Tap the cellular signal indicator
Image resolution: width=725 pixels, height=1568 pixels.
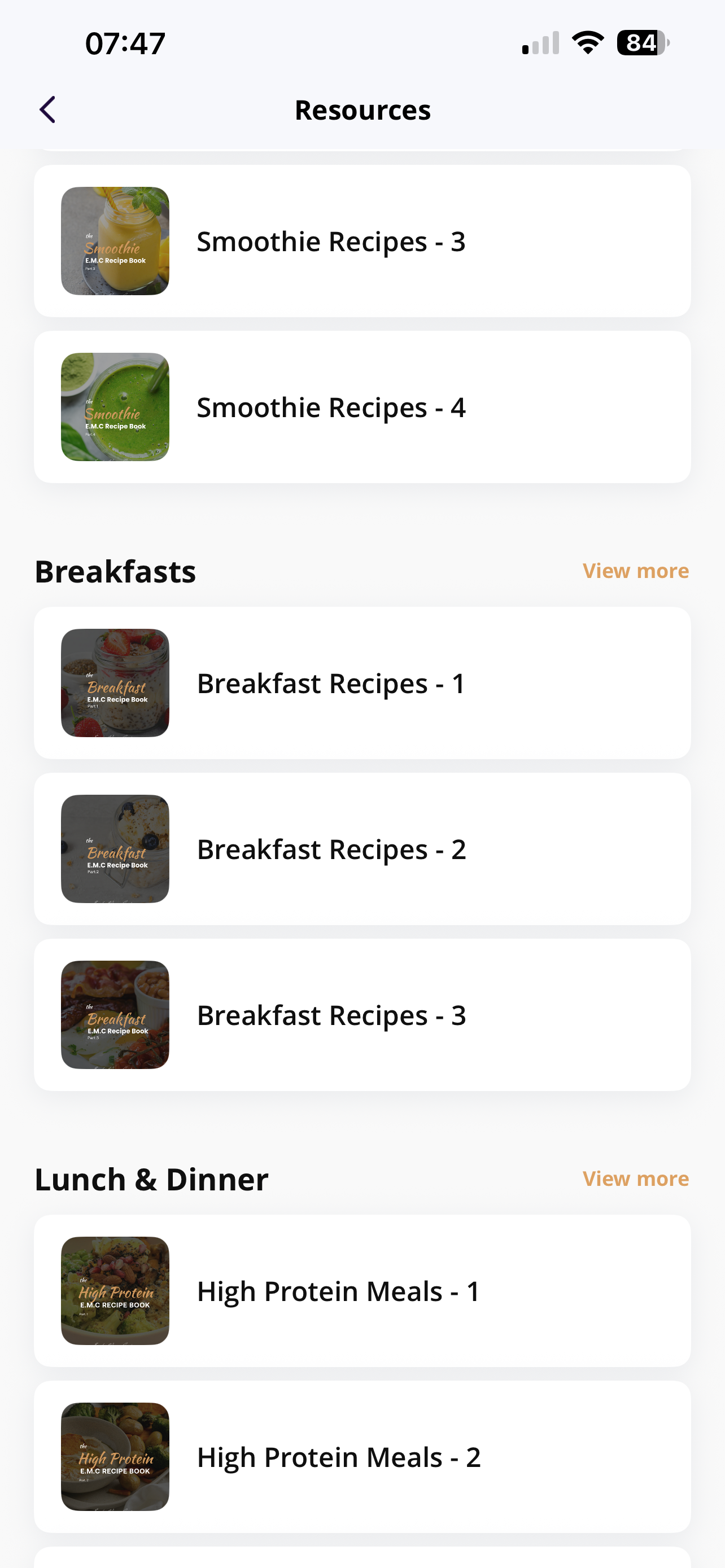click(x=539, y=42)
